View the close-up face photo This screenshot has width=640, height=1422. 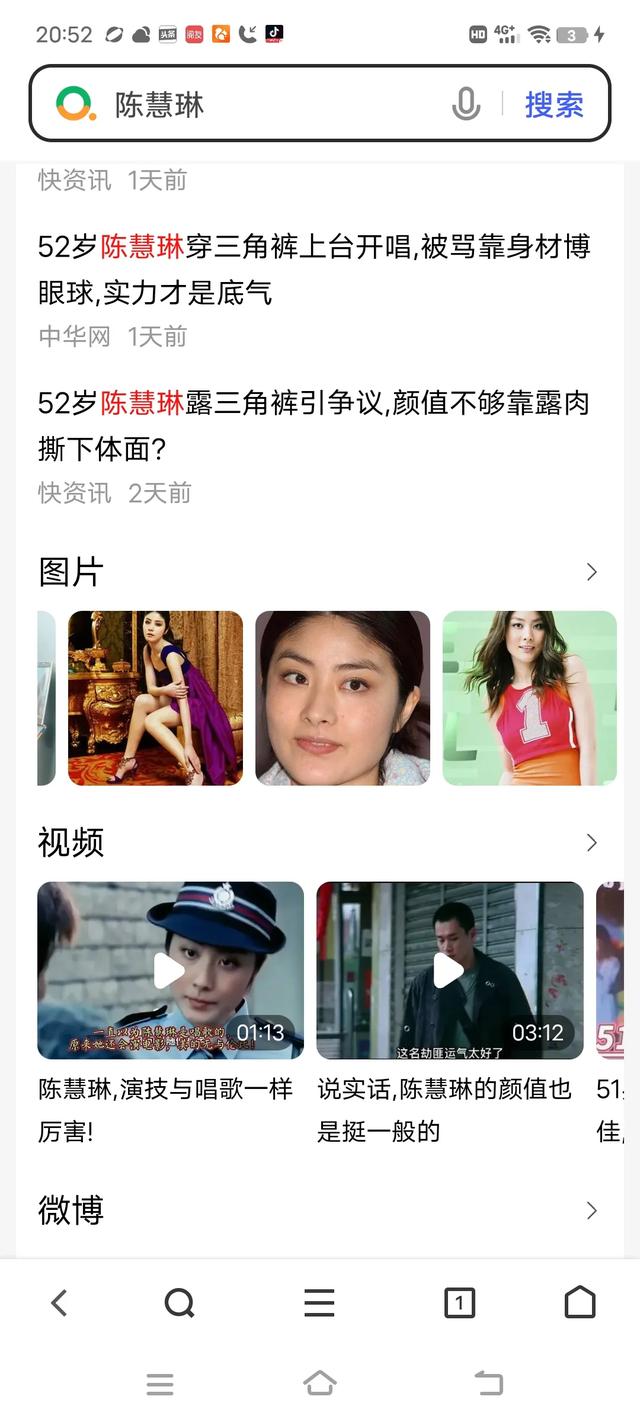[x=342, y=698]
